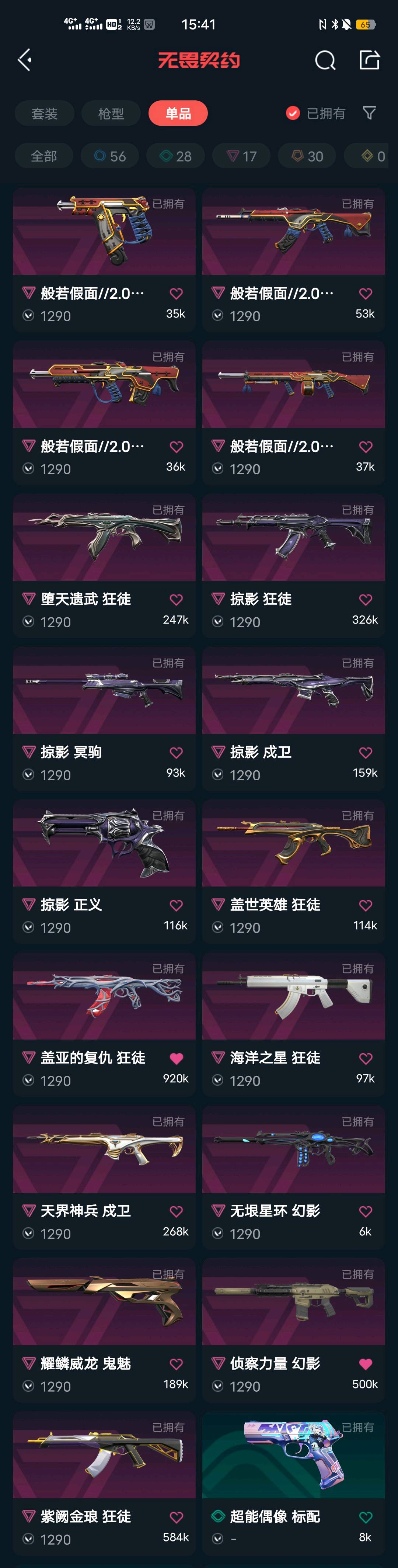The image size is (398, 1568).
Task: Filter by the chip showing 17
Action: click(x=242, y=156)
